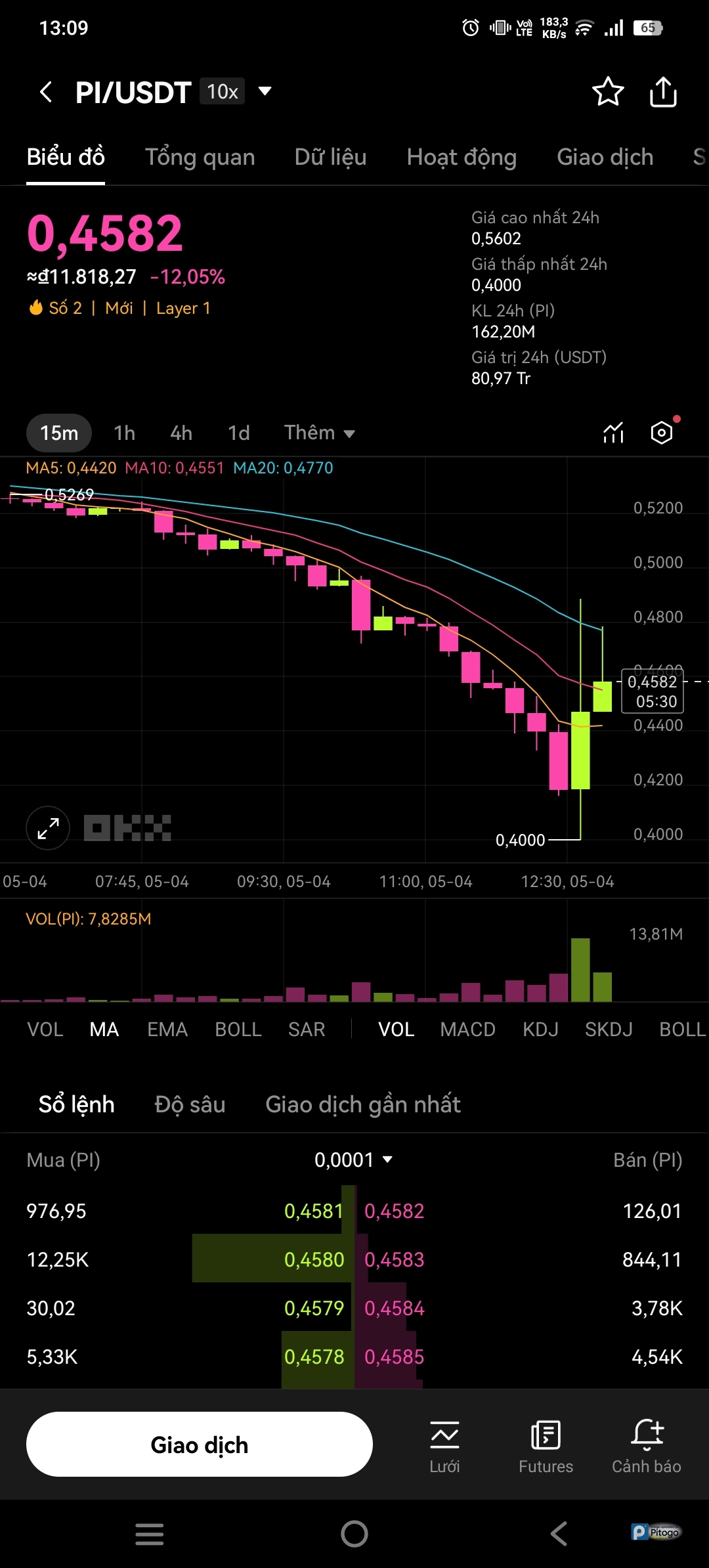Screen dimensions: 709x1568
Task: Switch to the Tổng quan tab
Action: pyautogui.click(x=200, y=158)
